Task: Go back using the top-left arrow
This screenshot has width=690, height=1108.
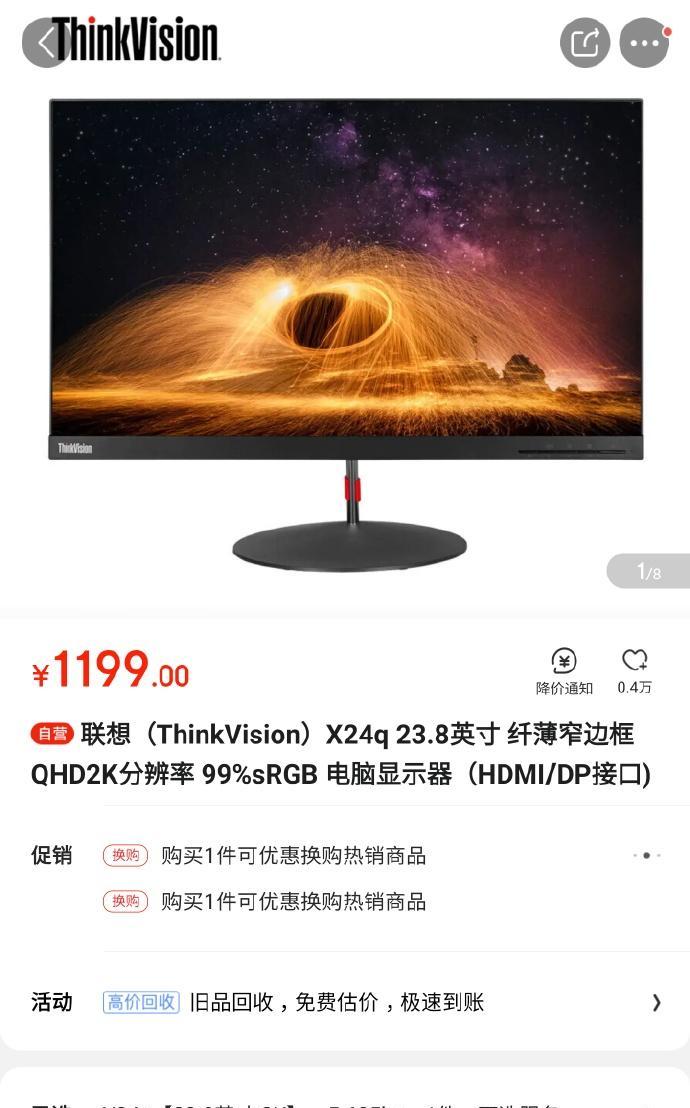Action: tap(45, 42)
